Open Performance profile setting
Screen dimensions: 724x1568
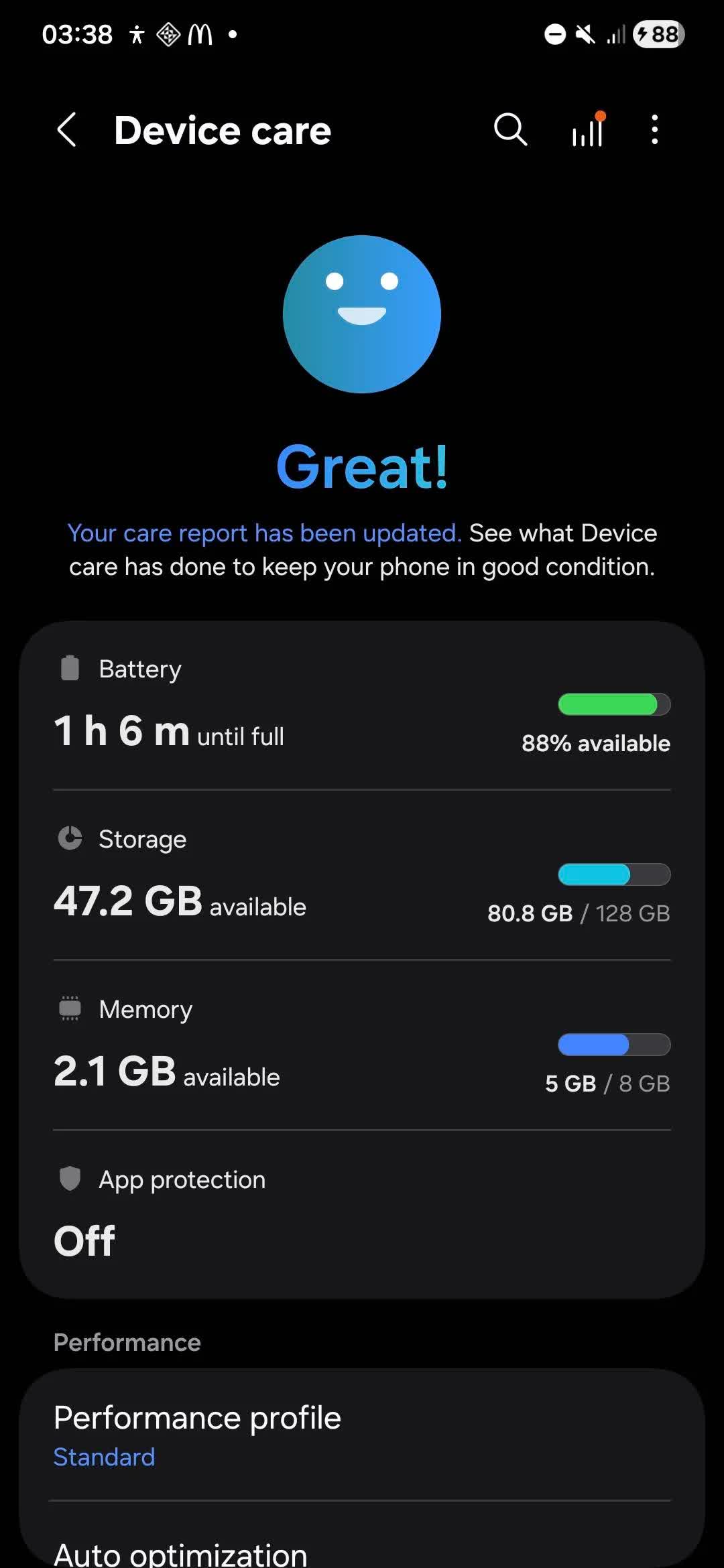tap(362, 1435)
